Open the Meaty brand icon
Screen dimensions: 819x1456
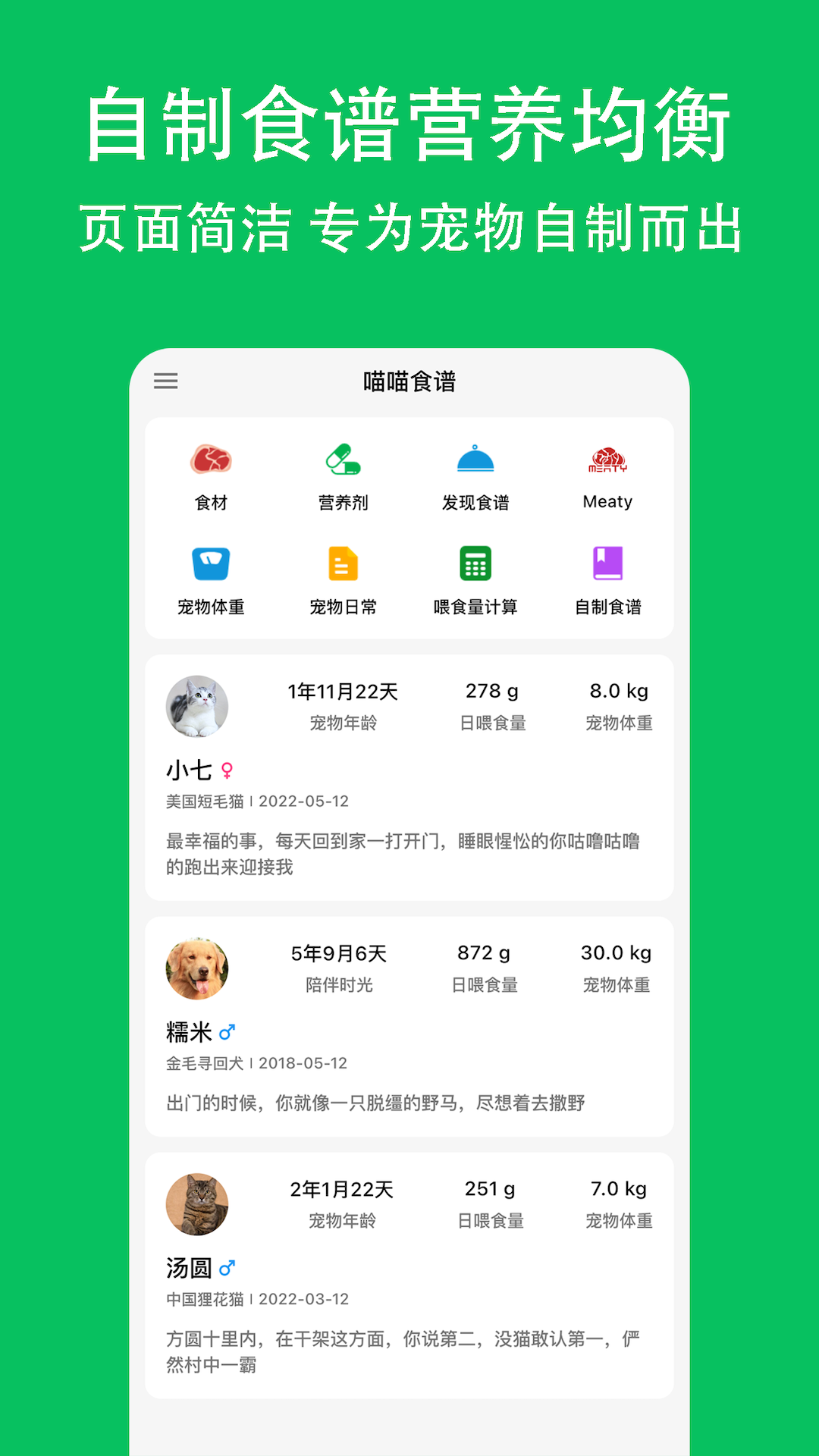(x=607, y=459)
